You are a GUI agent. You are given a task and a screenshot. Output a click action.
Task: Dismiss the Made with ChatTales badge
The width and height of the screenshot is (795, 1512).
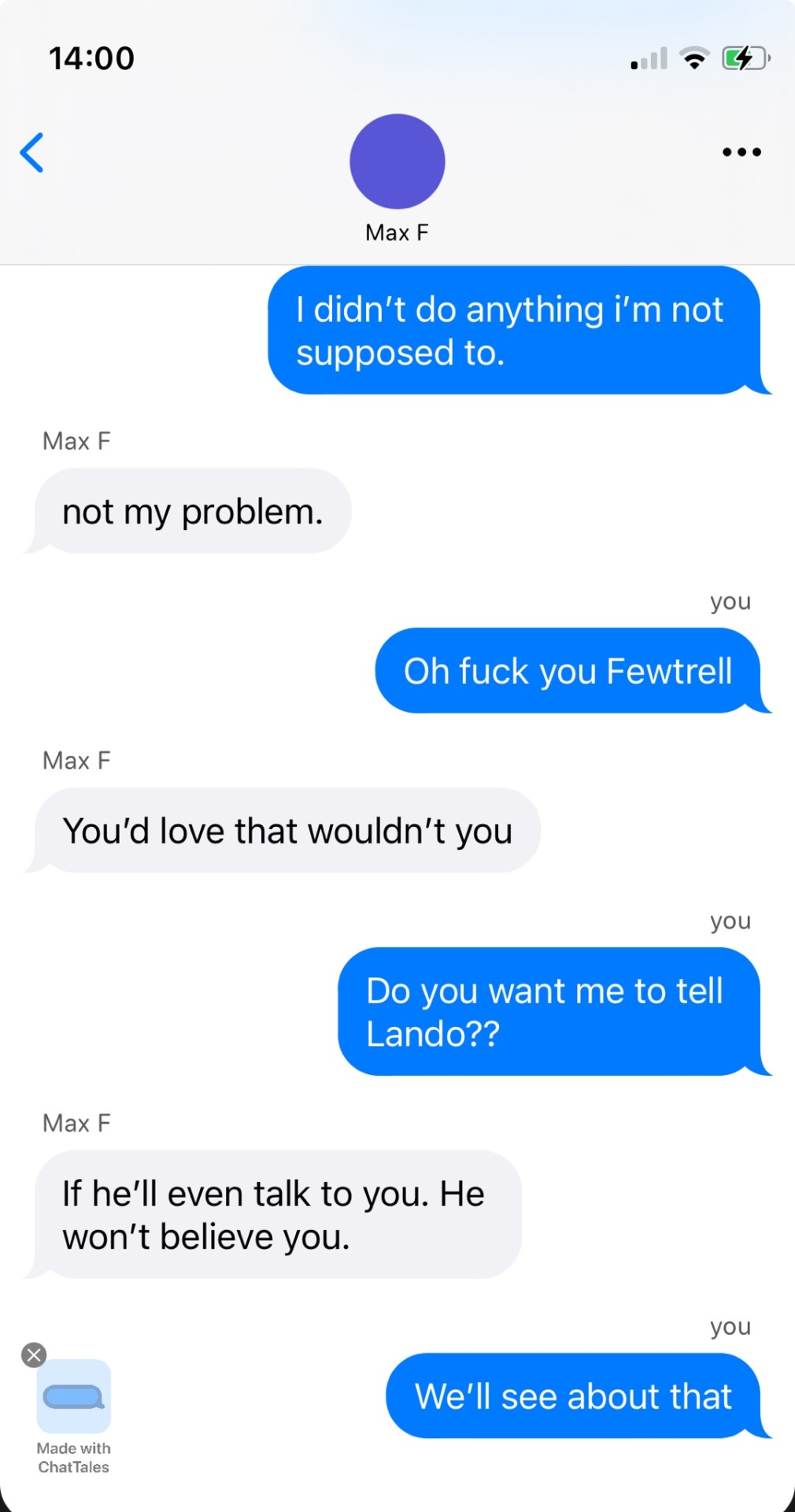pyautogui.click(x=34, y=1354)
